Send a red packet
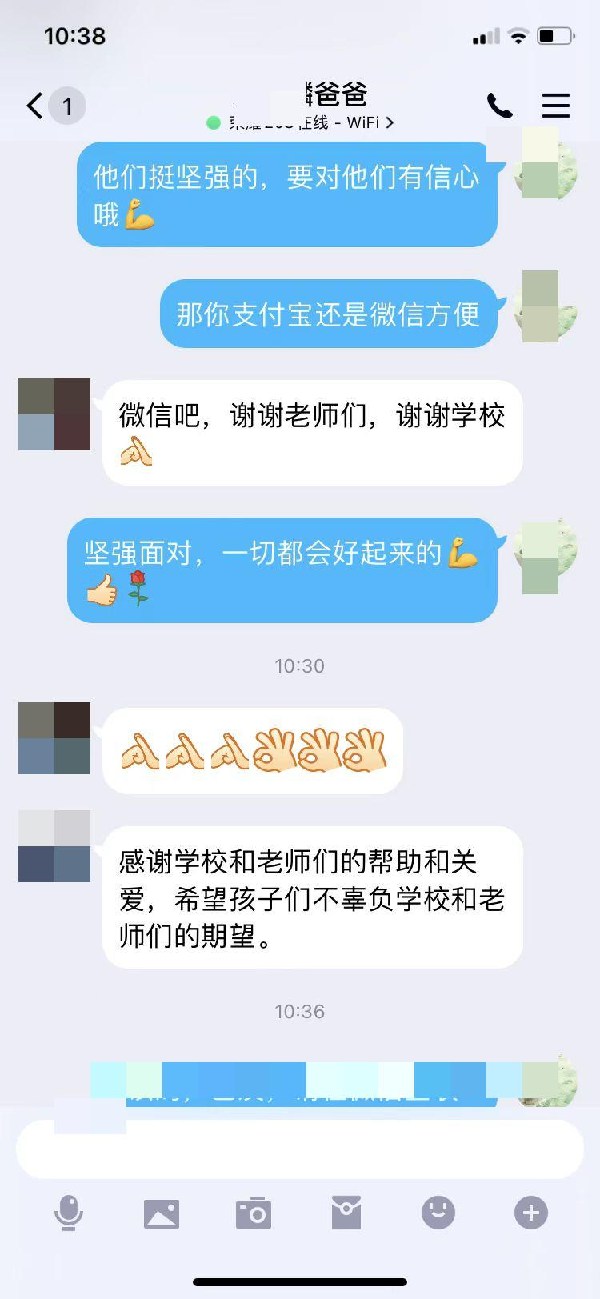600x1299 pixels. click(346, 1213)
